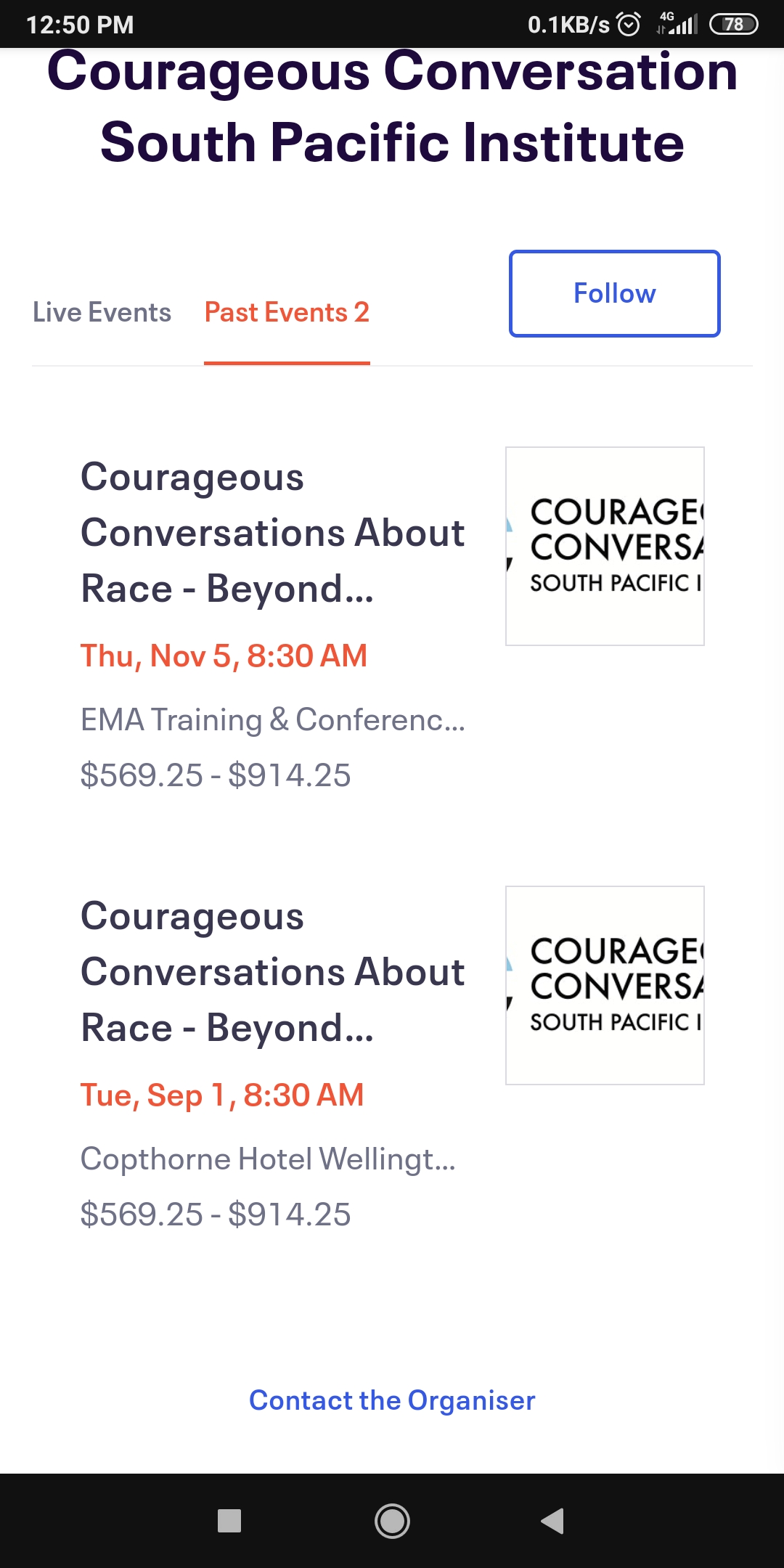Tap the Contact the Organiser link
The width and height of the screenshot is (784, 1568).
click(392, 1400)
